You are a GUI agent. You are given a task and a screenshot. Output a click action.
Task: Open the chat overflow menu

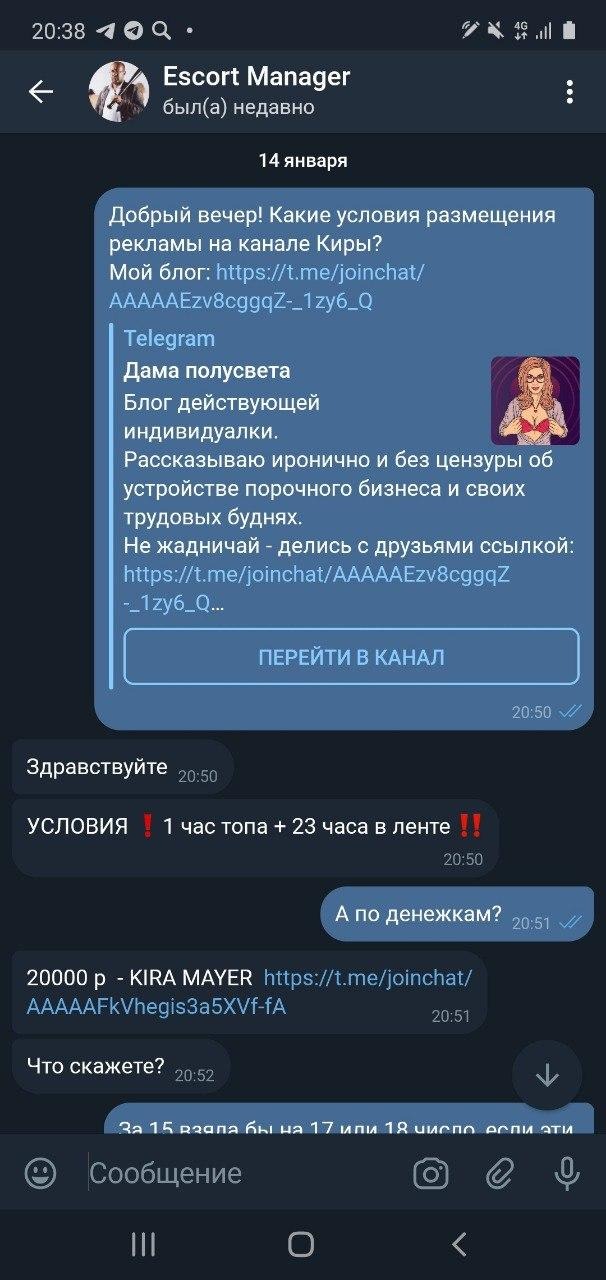tap(569, 92)
